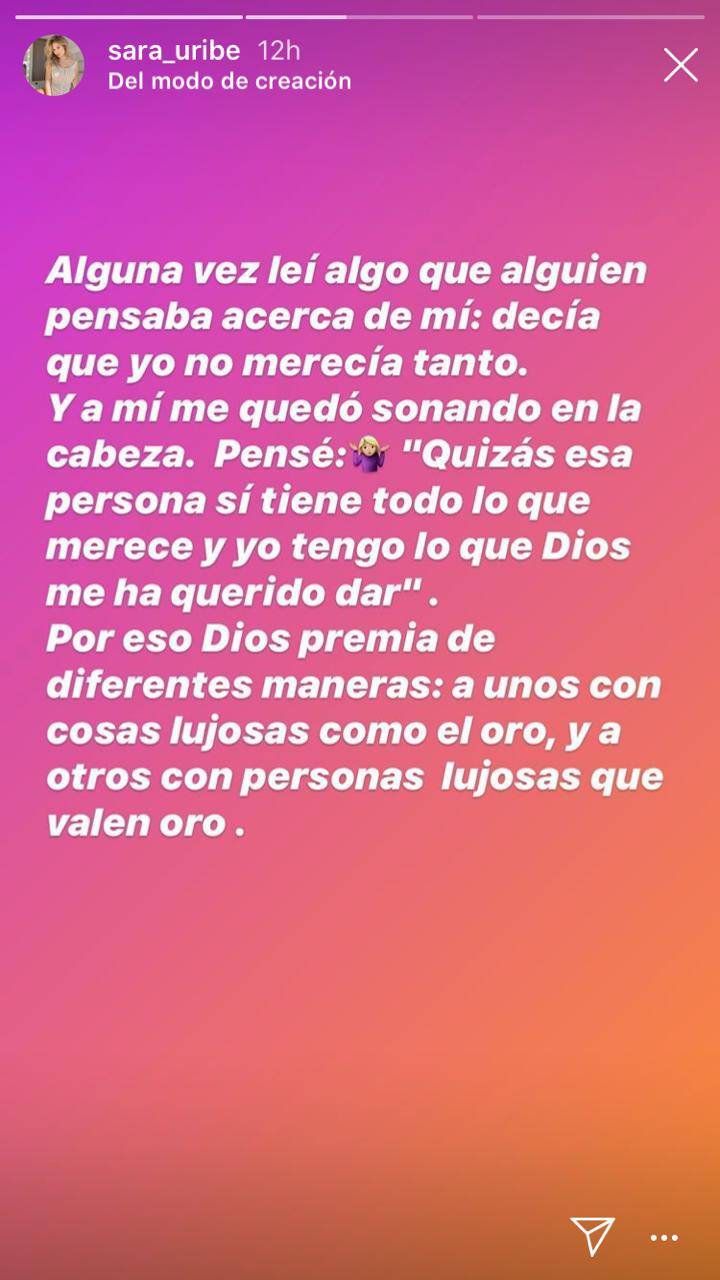Open the sara_uribe username link
This screenshot has width=720, height=1280.
175,51
